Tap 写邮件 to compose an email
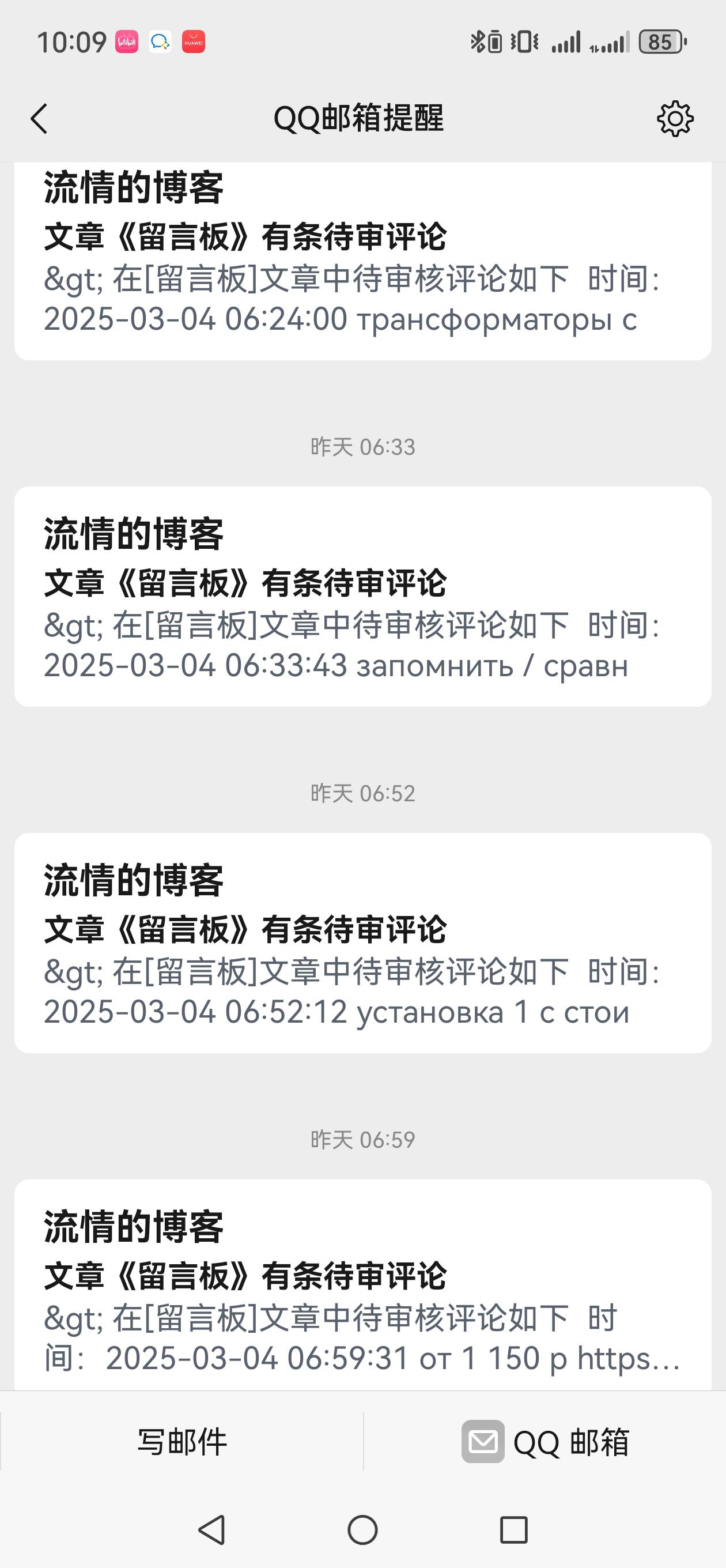The width and height of the screenshot is (726, 1568). [182, 1442]
